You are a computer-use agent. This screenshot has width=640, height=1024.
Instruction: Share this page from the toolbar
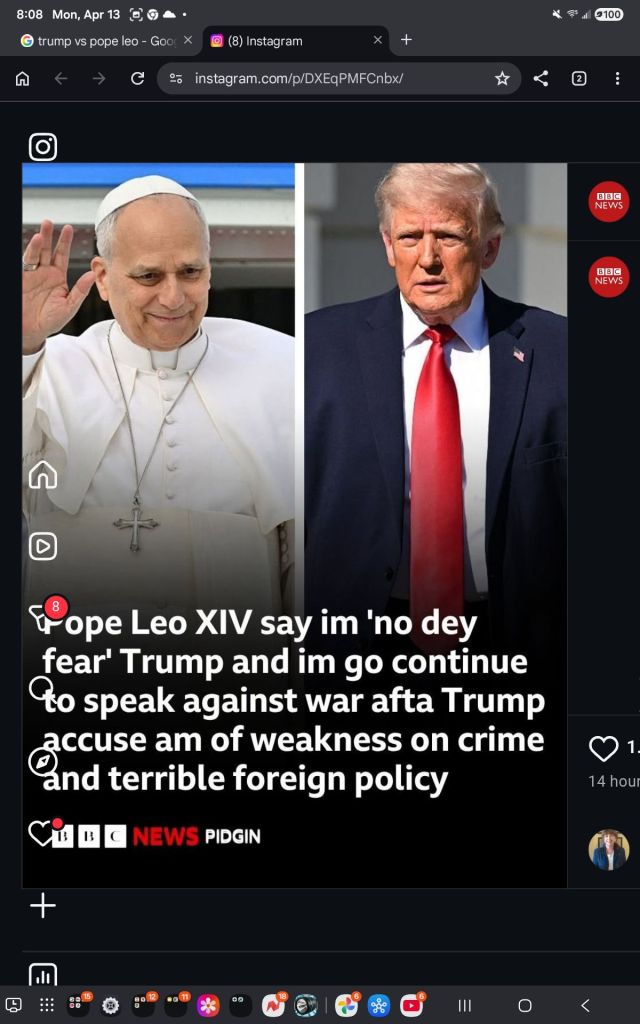pyautogui.click(x=541, y=79)
